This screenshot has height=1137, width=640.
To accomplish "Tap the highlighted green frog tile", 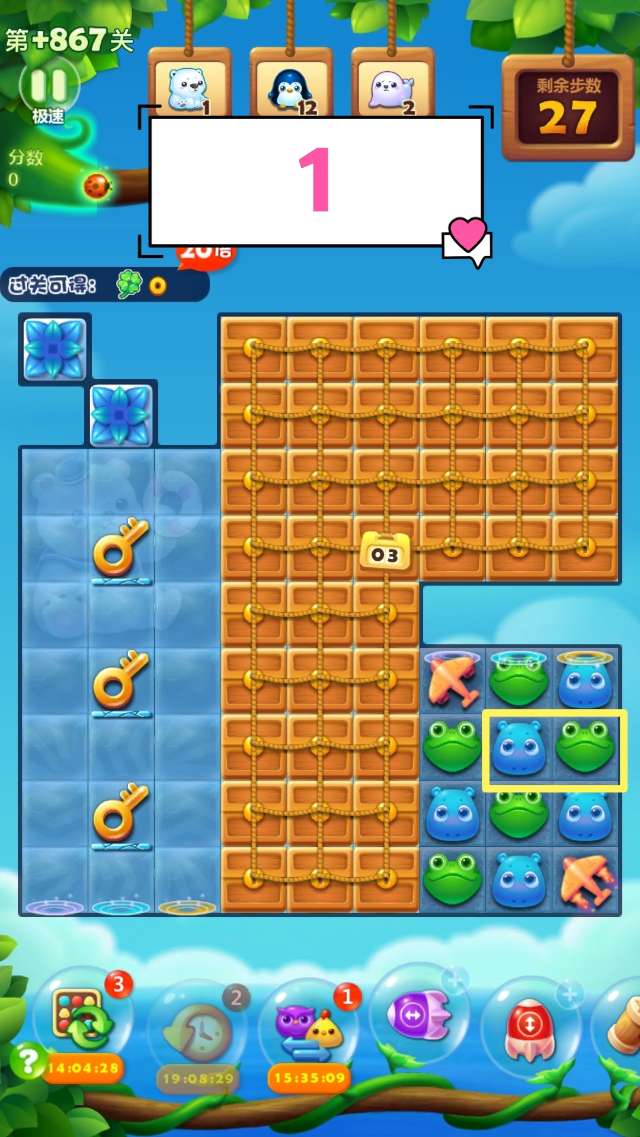I will 585,748.
